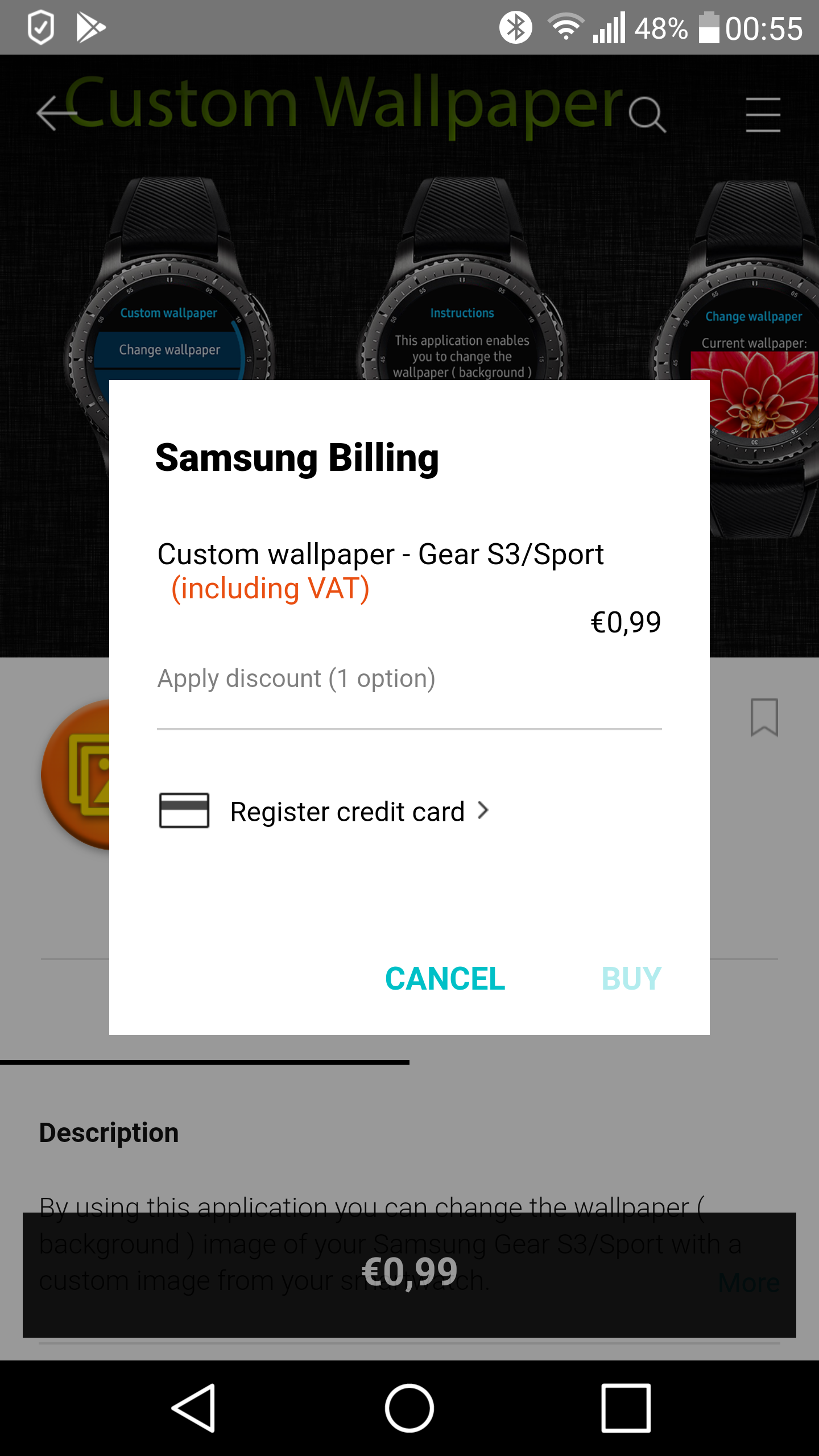Image resolution: width=819 pixels, height=1456 pixels.
Task: Tap the BUY button
Action: [x=631, y=978]
